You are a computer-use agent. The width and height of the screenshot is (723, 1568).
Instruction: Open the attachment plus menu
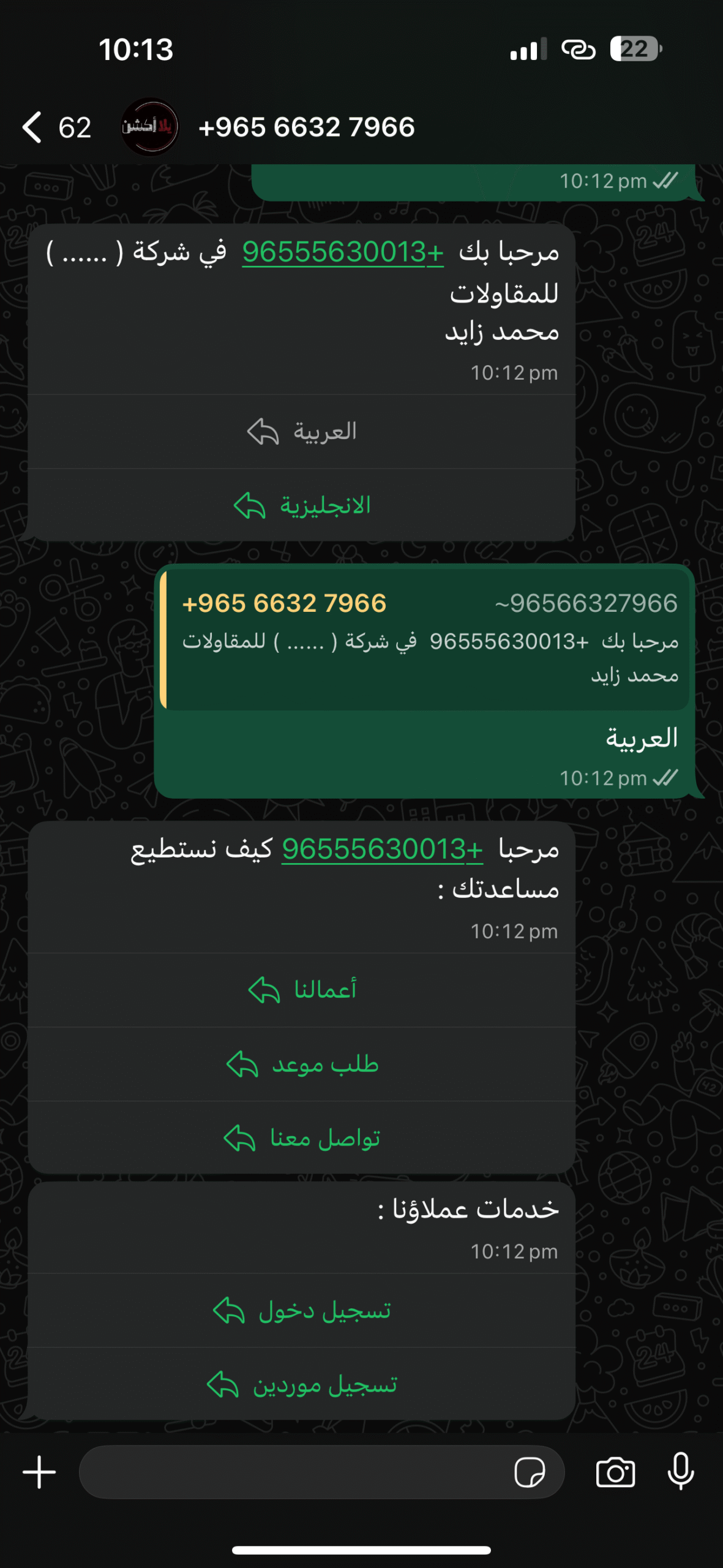point(39,1472)
